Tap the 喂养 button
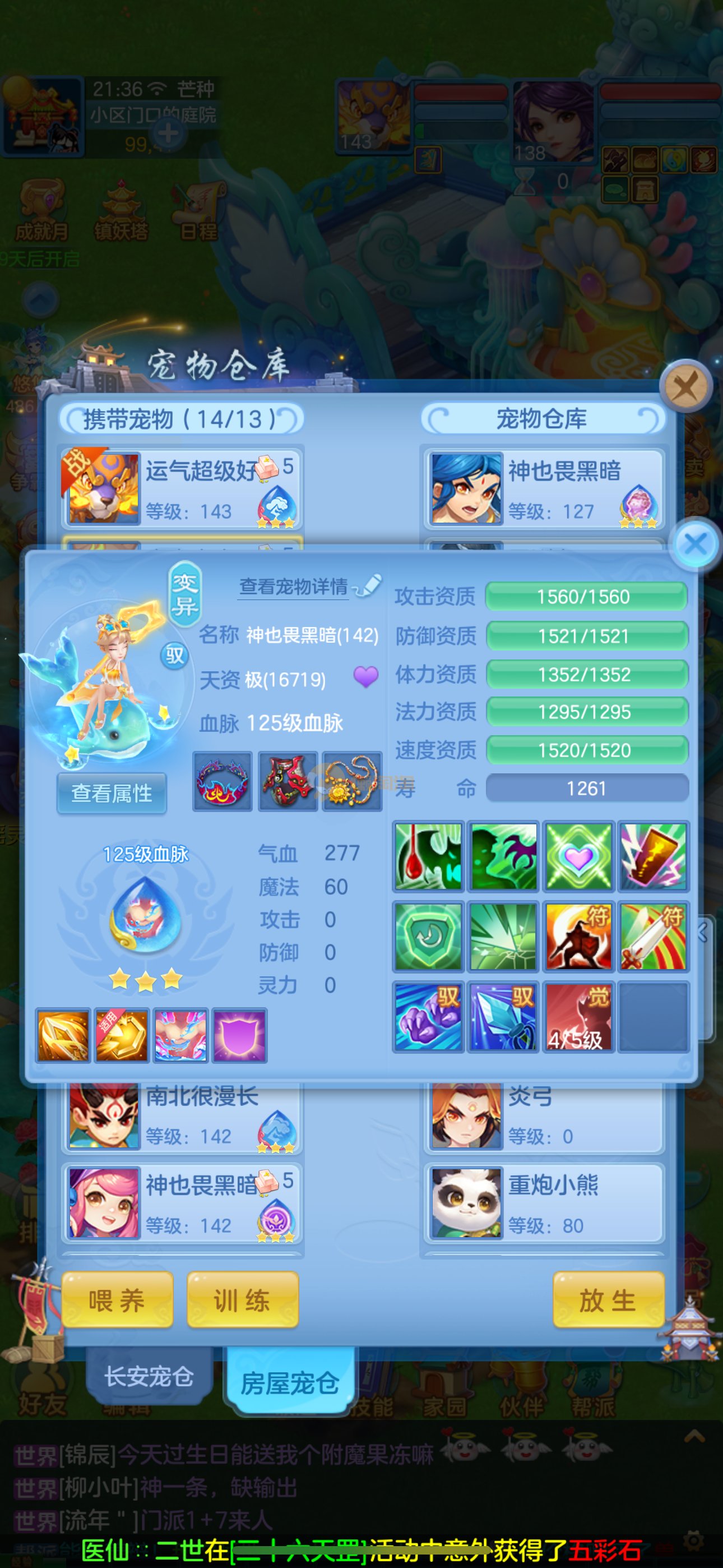The width and height of the screenshot is (723, 1568). click(117, 1301)
